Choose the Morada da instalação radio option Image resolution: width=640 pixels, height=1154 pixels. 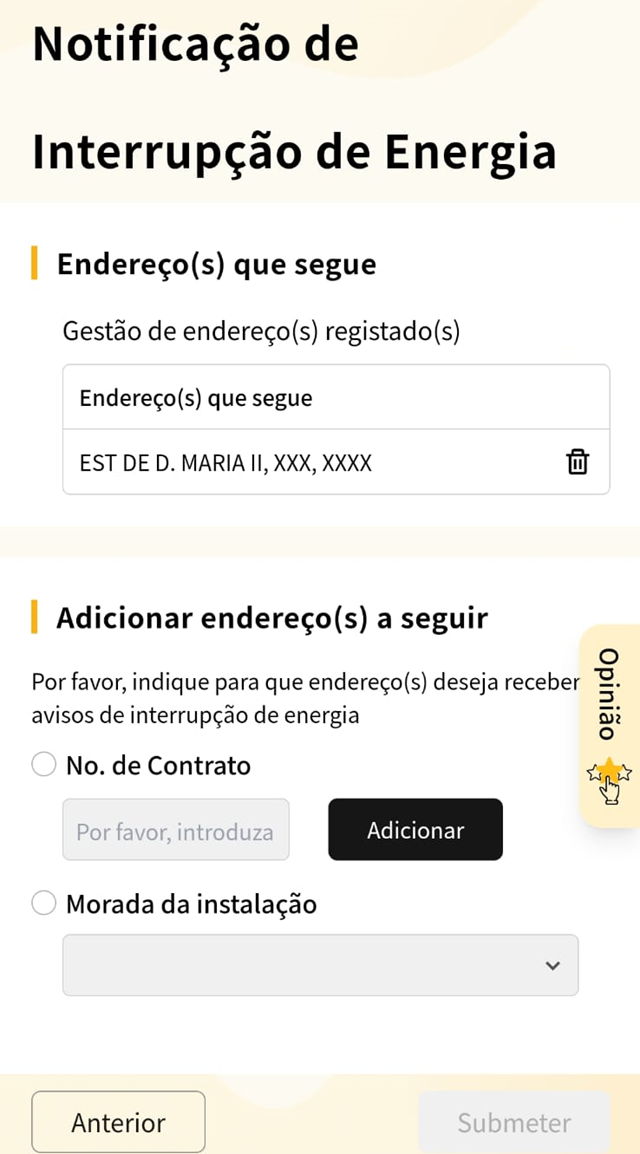(x=43, y=903)
